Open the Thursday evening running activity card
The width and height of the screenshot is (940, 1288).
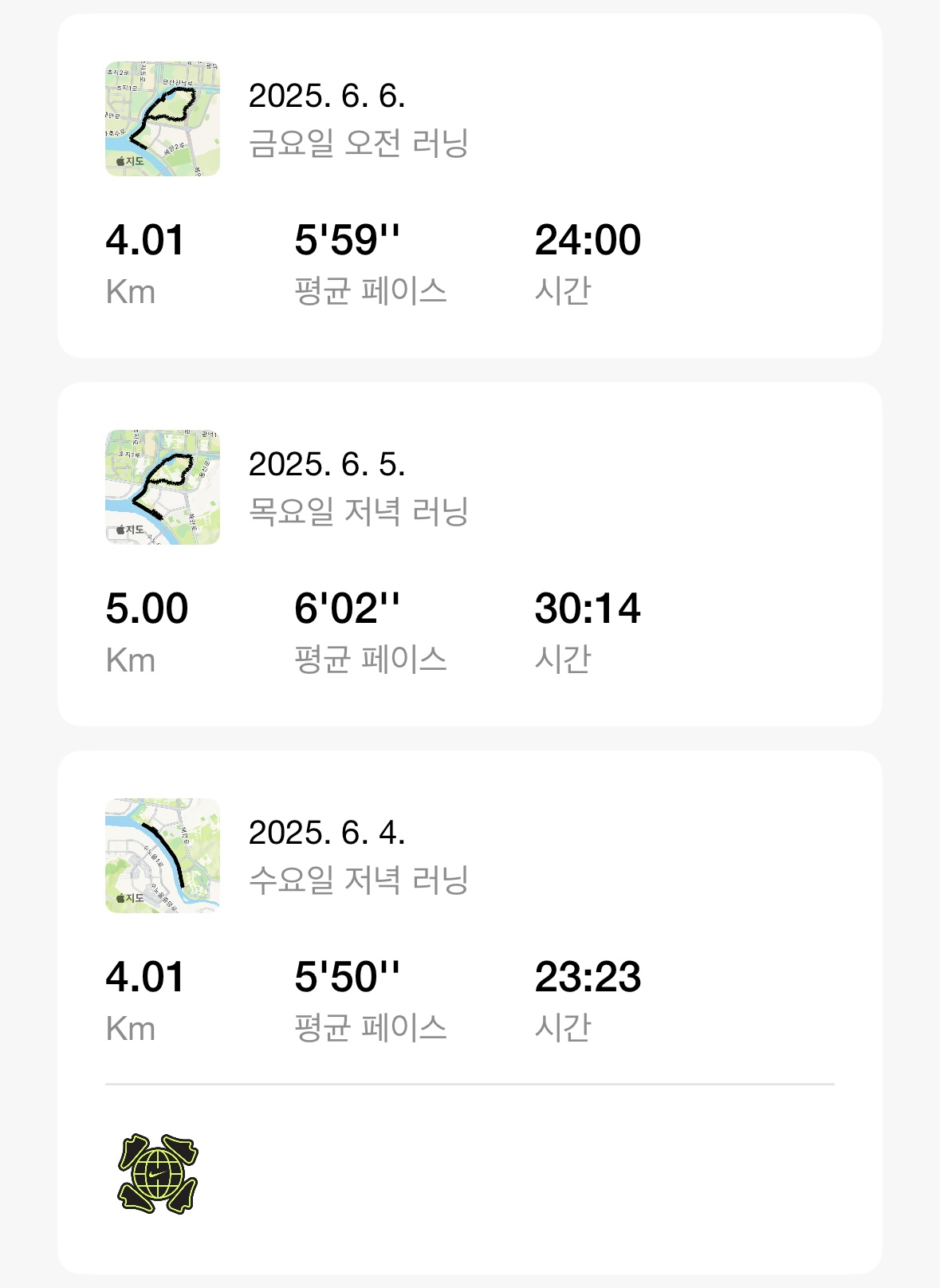point(470,550)
